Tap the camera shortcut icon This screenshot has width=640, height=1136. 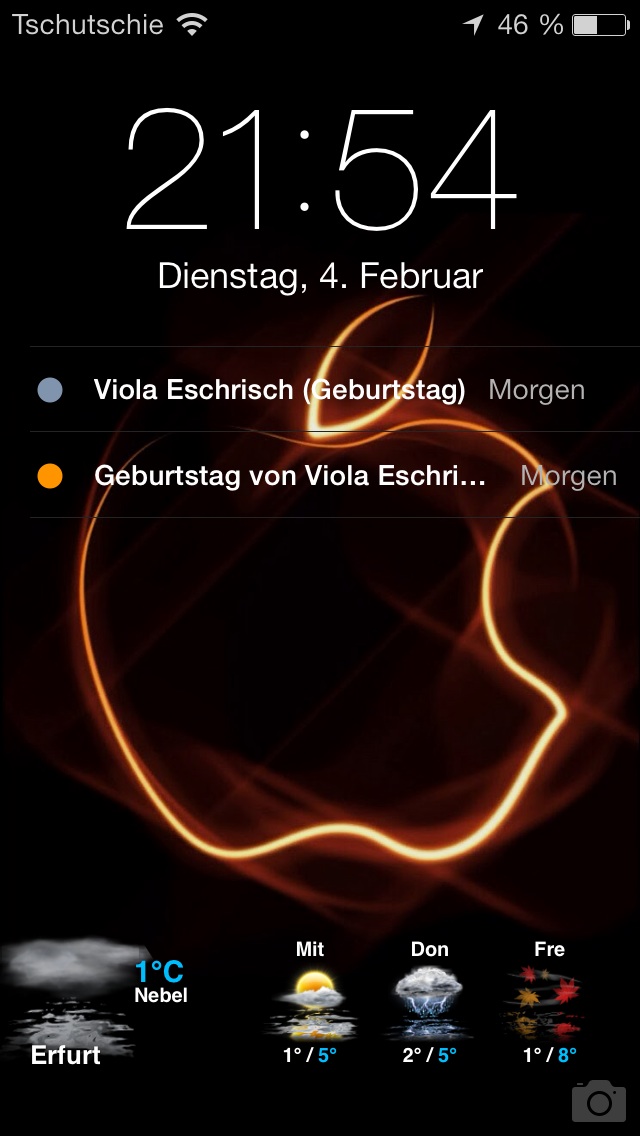pyautogui.click(x=598, y=1100)
